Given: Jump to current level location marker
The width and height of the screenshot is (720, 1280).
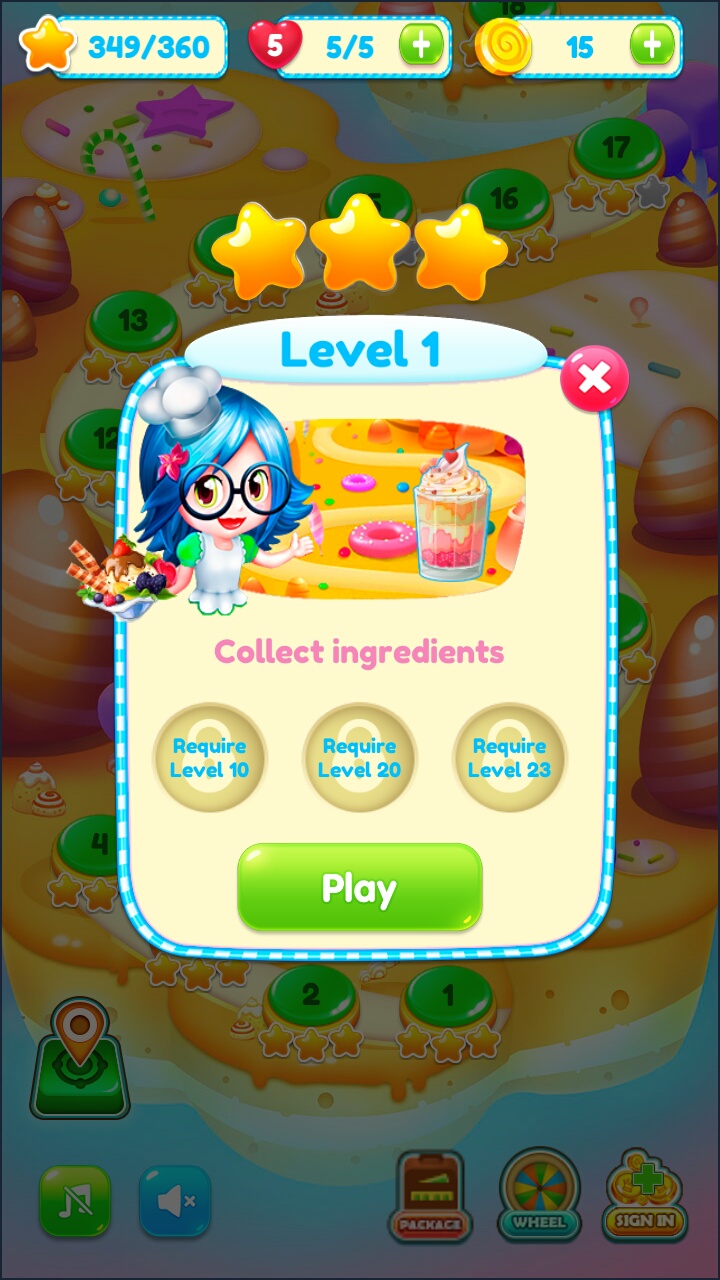Looking at the screenshot, I should (79, 1060).
